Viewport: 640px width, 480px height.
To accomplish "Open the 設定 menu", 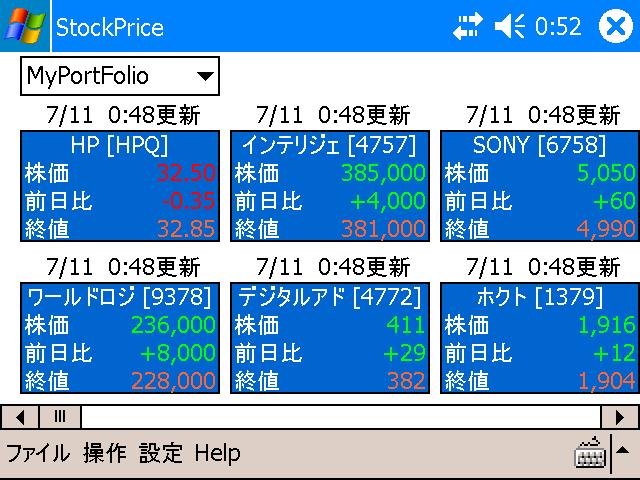I will [161, 453].
